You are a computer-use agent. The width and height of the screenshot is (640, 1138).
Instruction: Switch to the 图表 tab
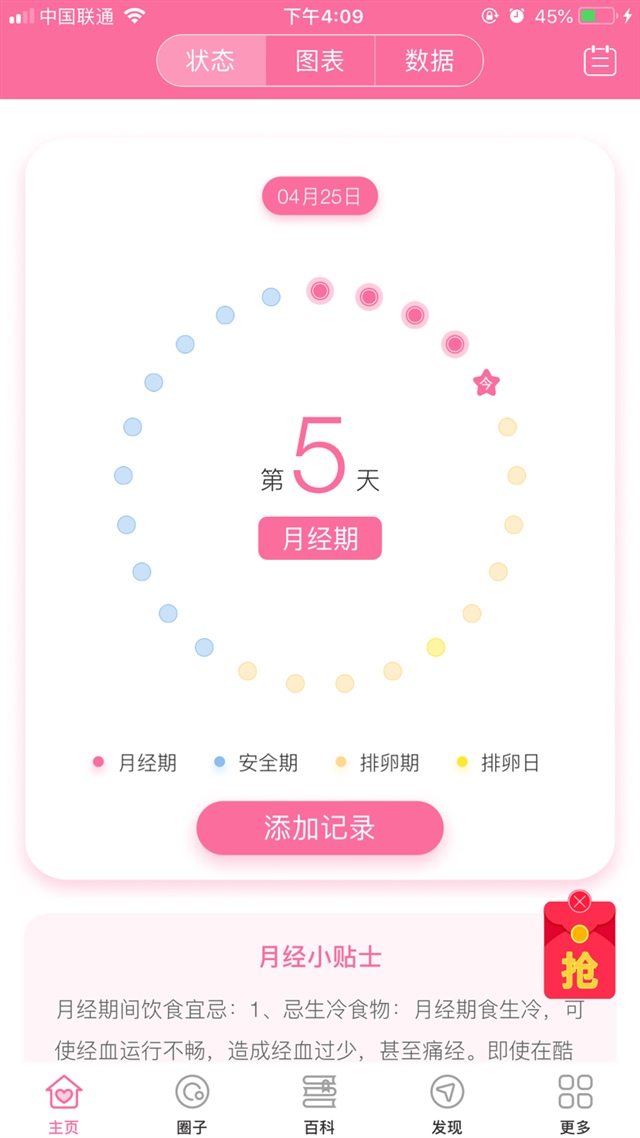(320, 61)
